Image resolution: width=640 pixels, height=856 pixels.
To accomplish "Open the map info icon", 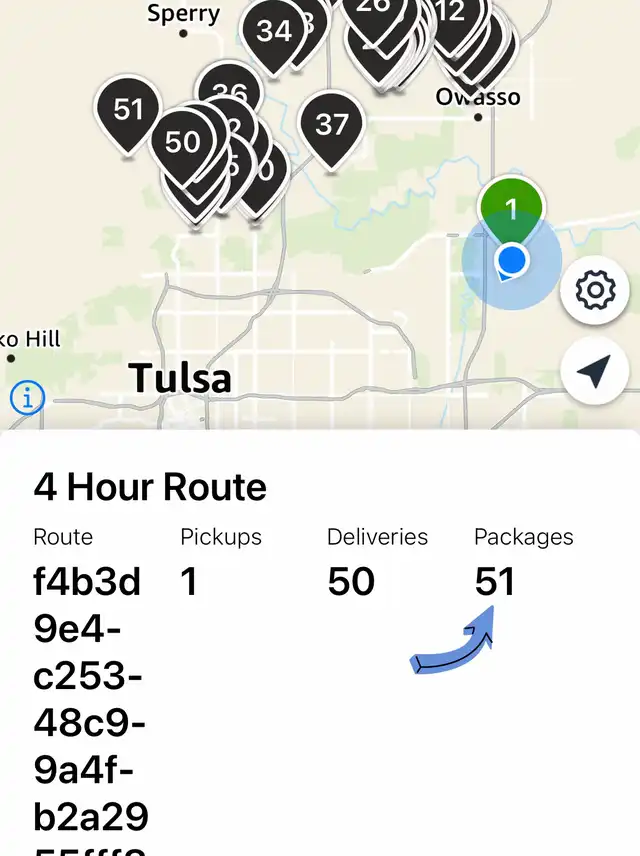I will (27, 398).
